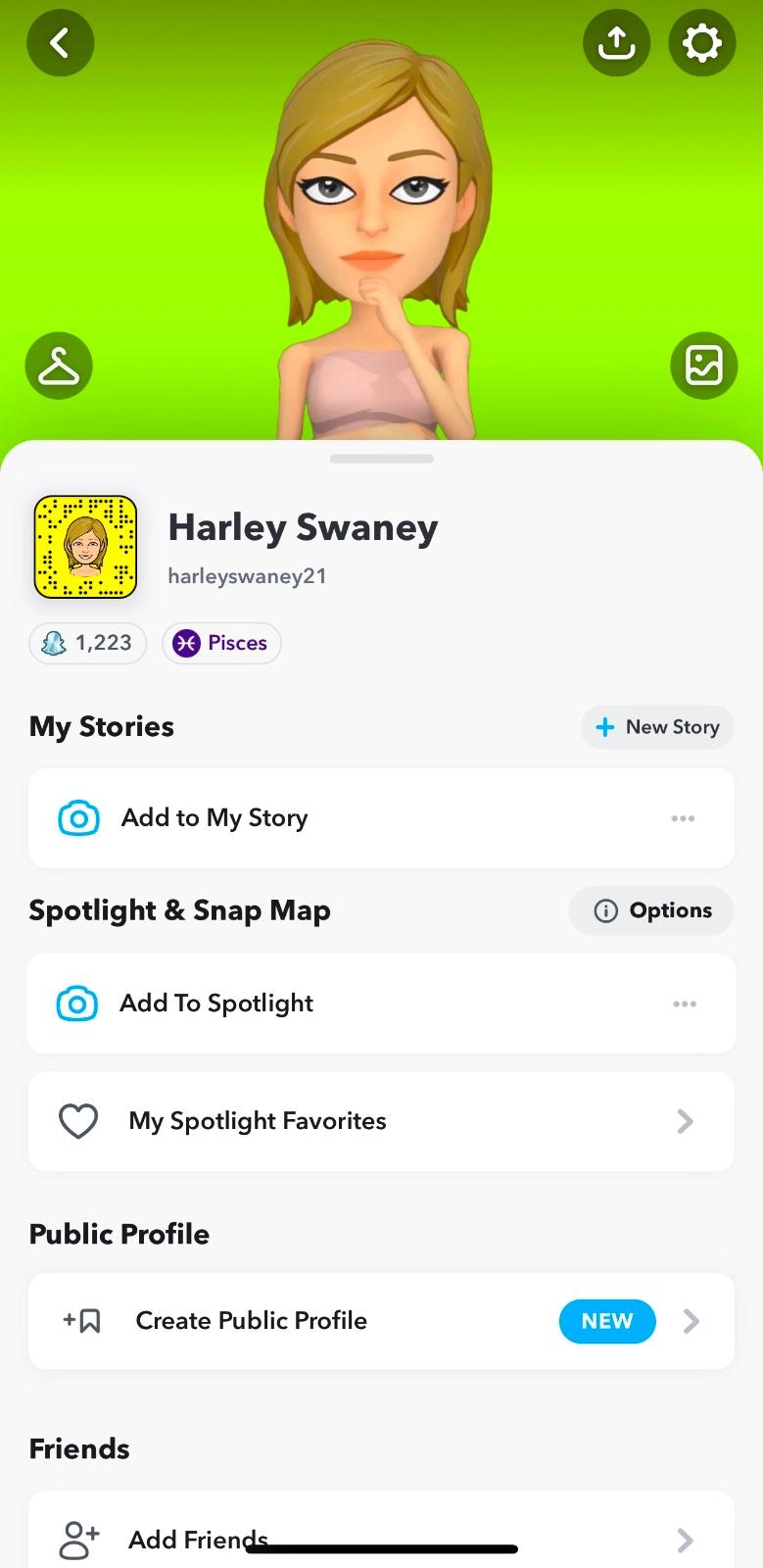Open Add Friends row
Viewport: 763px width, 1568px height.
[380, 1539]
